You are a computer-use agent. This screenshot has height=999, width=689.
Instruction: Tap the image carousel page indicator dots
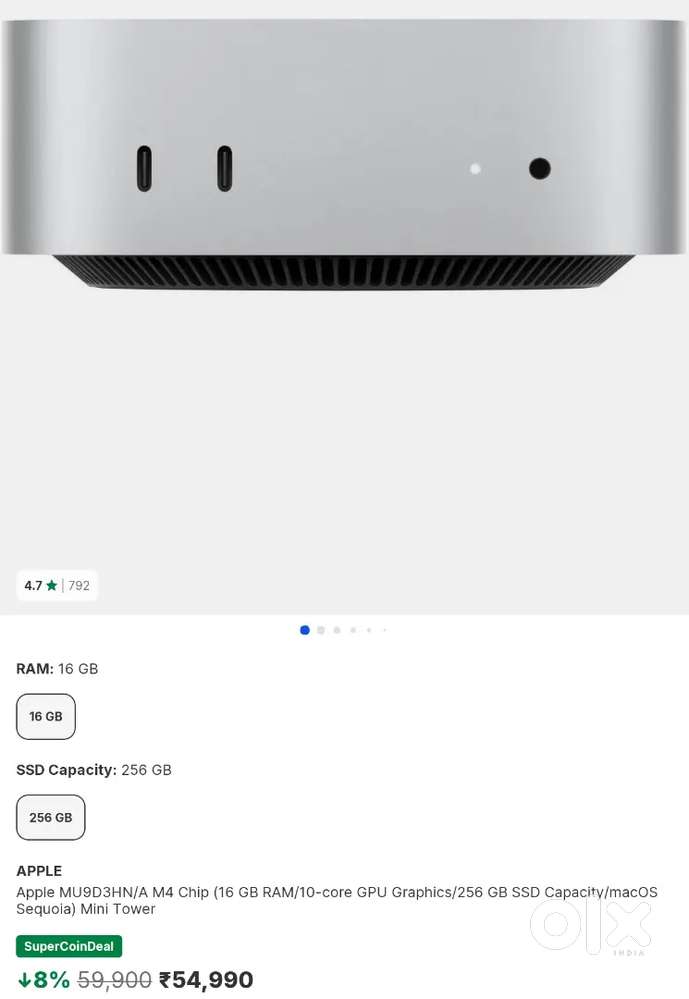tap(343, 630)
